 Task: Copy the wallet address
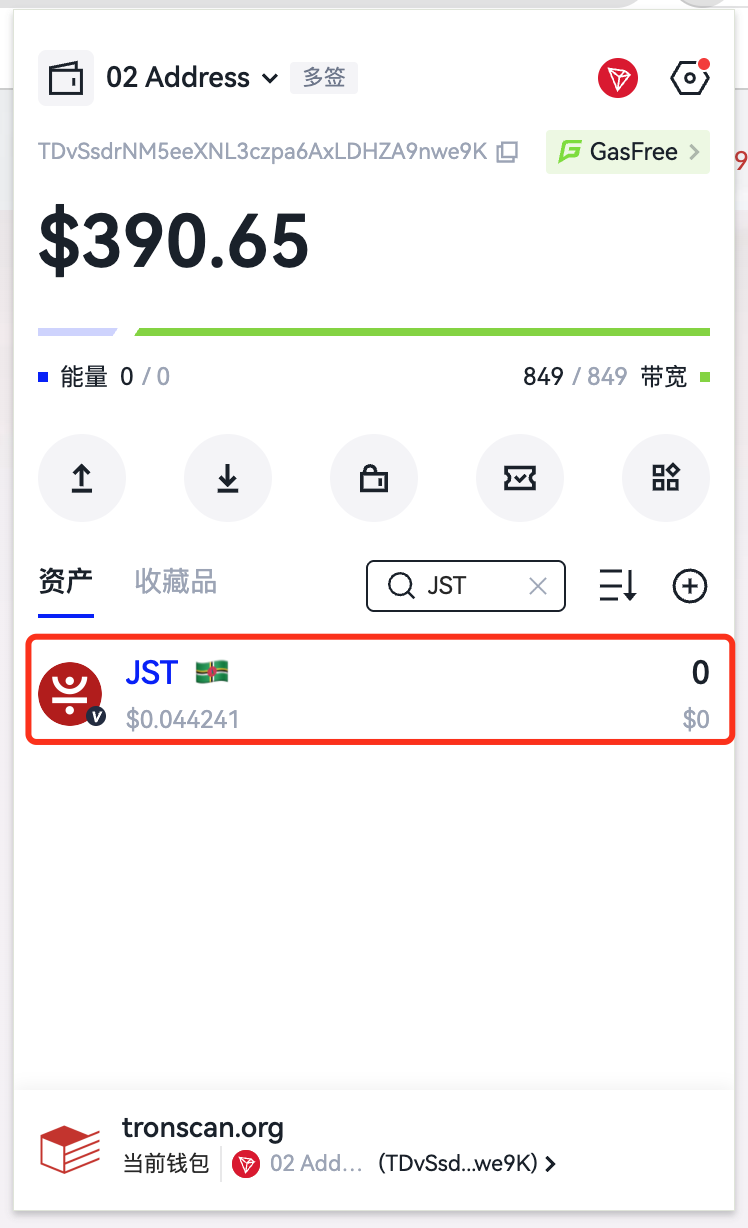[x=508, y=152]
